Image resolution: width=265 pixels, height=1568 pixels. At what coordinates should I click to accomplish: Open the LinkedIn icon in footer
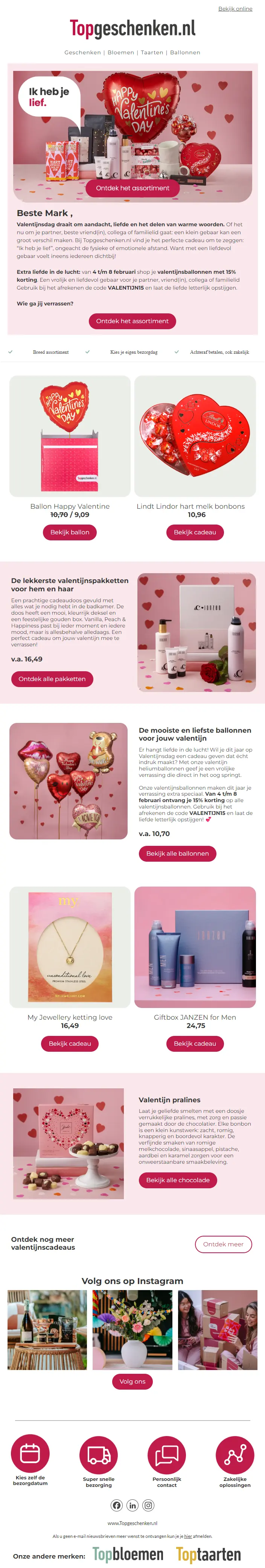coord(132,1505)
